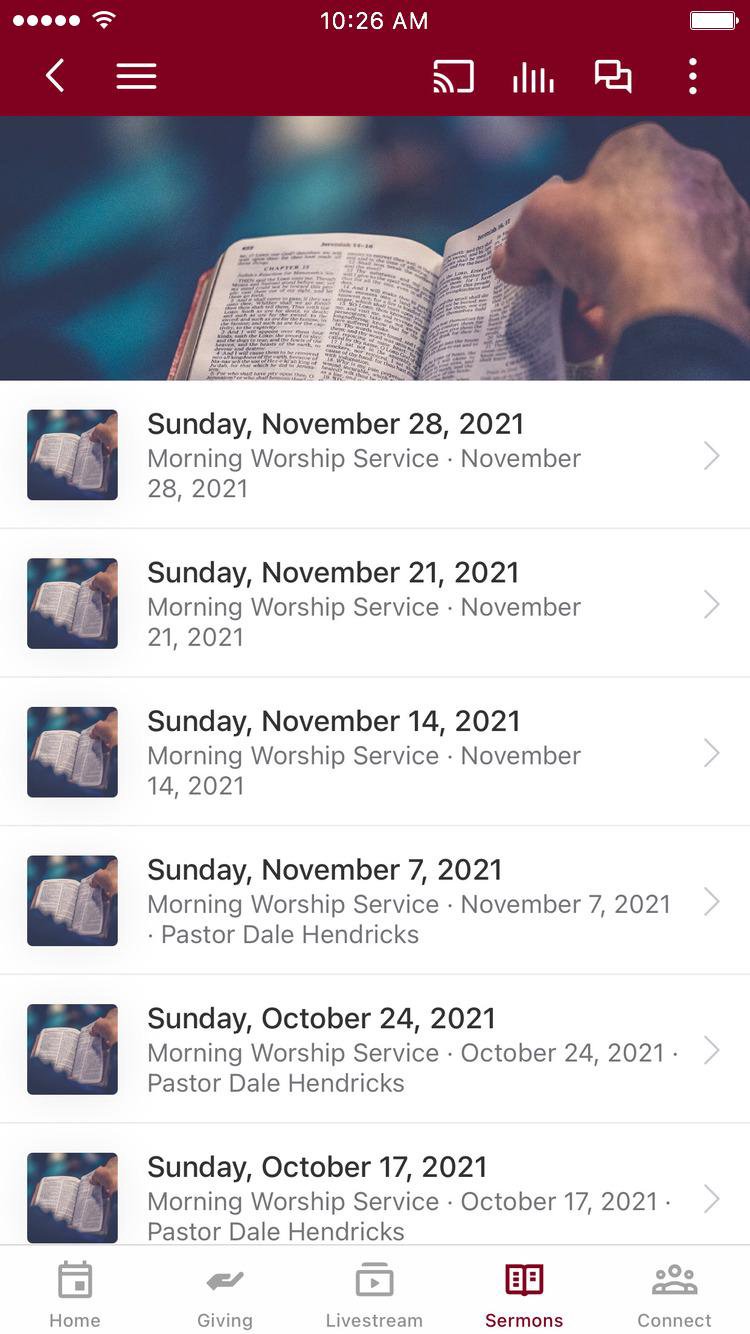Open the hamburger drawer menu
The image size is (750, 1334).
(136, 76)
